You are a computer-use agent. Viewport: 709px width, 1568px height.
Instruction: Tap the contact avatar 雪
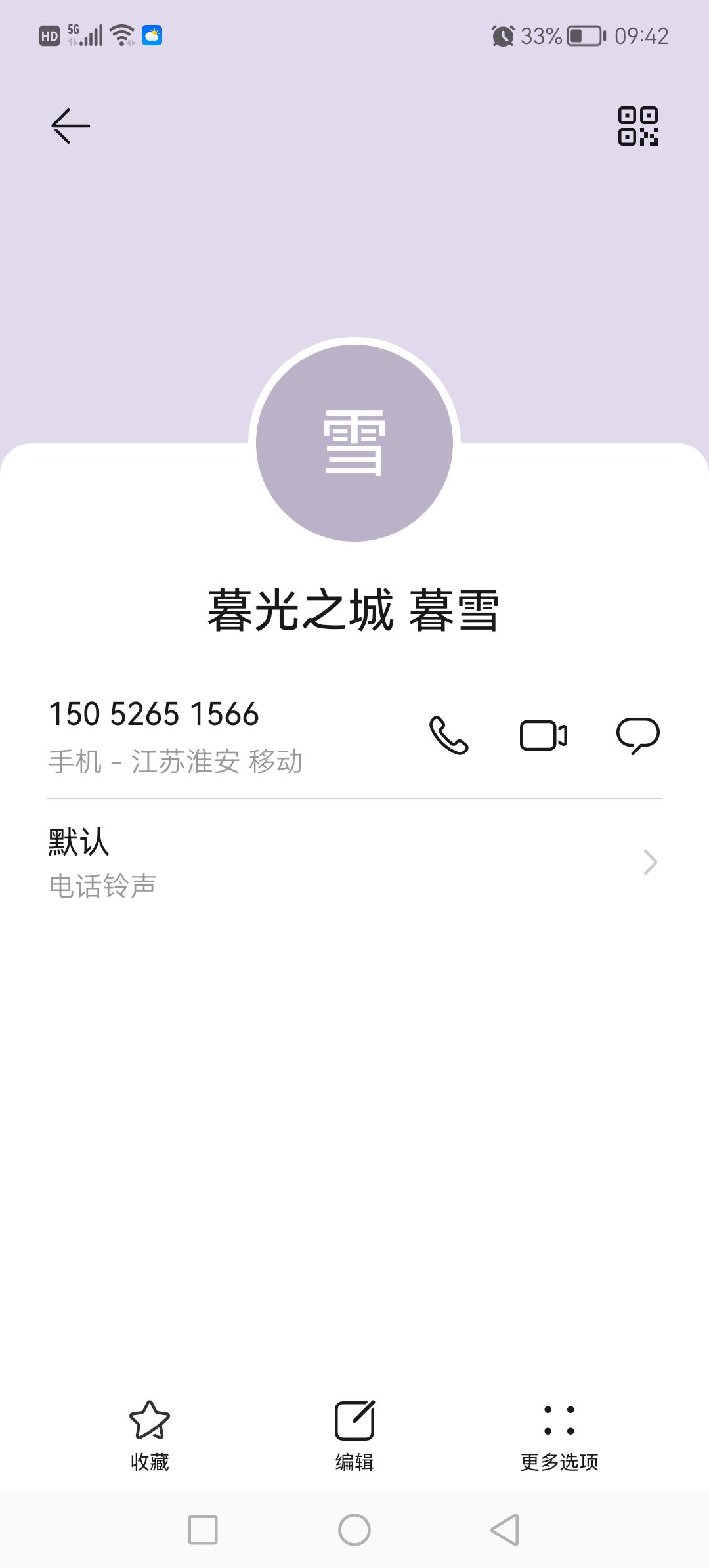click(354, 443)
